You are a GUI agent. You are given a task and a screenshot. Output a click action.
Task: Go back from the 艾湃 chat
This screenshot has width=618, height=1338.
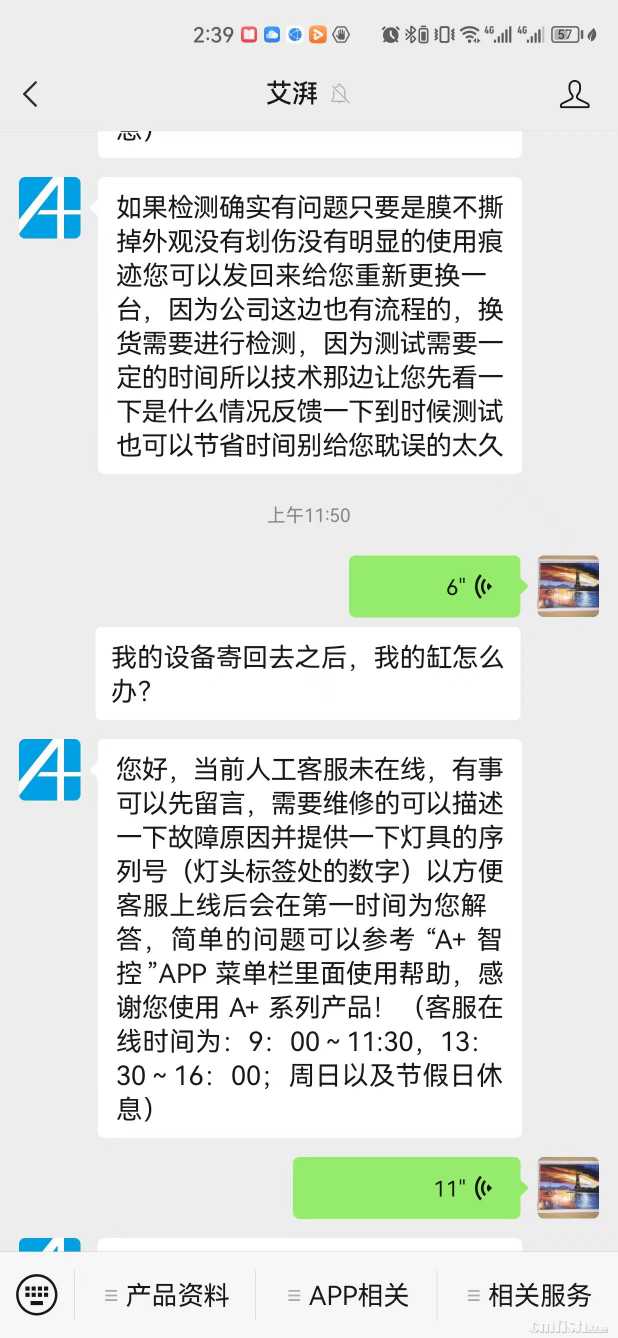(x=30, y=94)
